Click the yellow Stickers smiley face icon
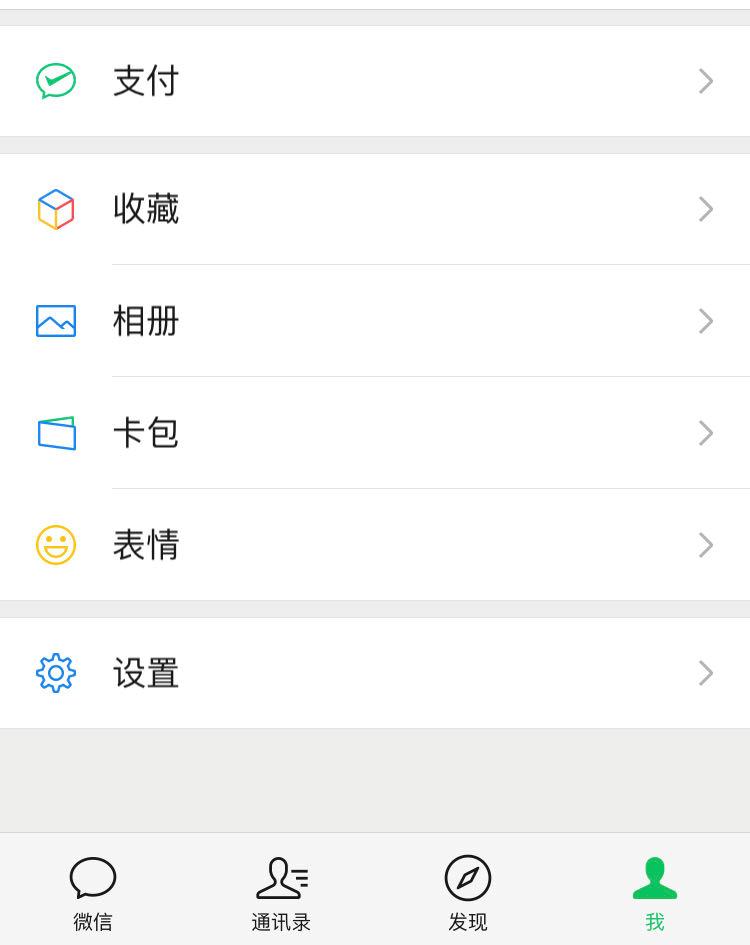Viewport: 750px width, 945px height. [56, 545]
